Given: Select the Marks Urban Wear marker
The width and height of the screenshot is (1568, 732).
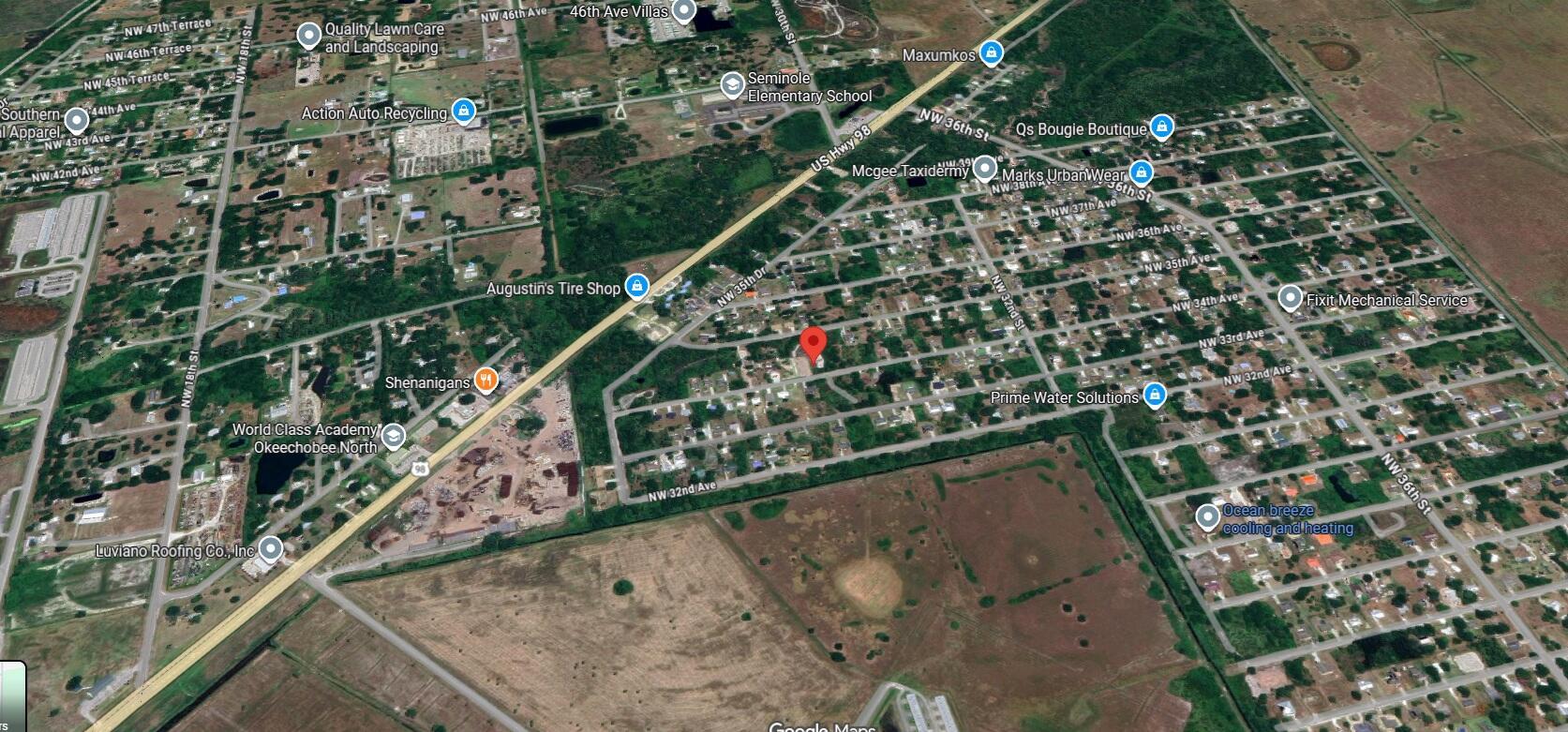Looking at the screenshot, I should coord(1141,172).
